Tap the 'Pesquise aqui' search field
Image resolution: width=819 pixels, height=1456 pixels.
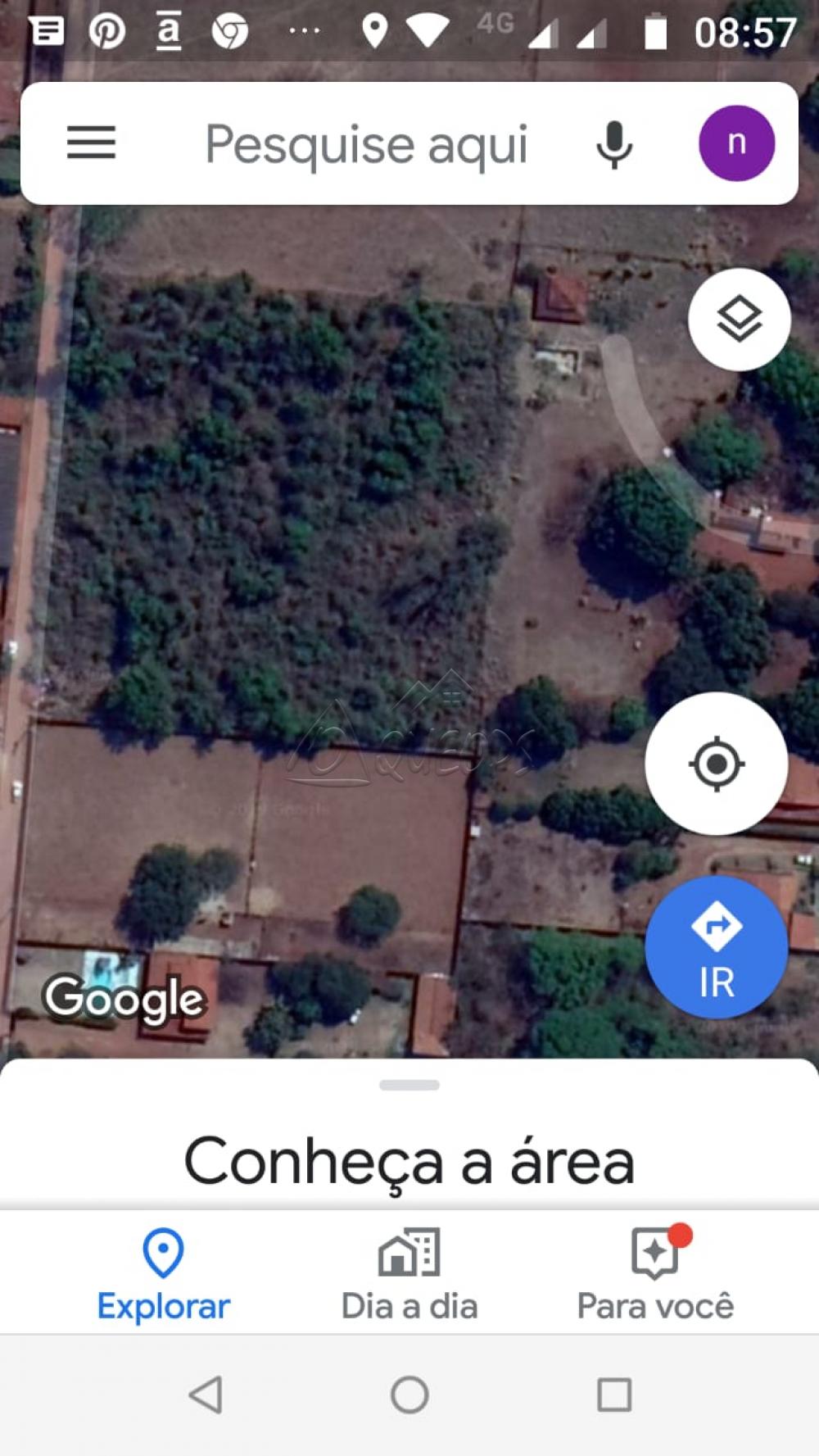click(366, 144)
